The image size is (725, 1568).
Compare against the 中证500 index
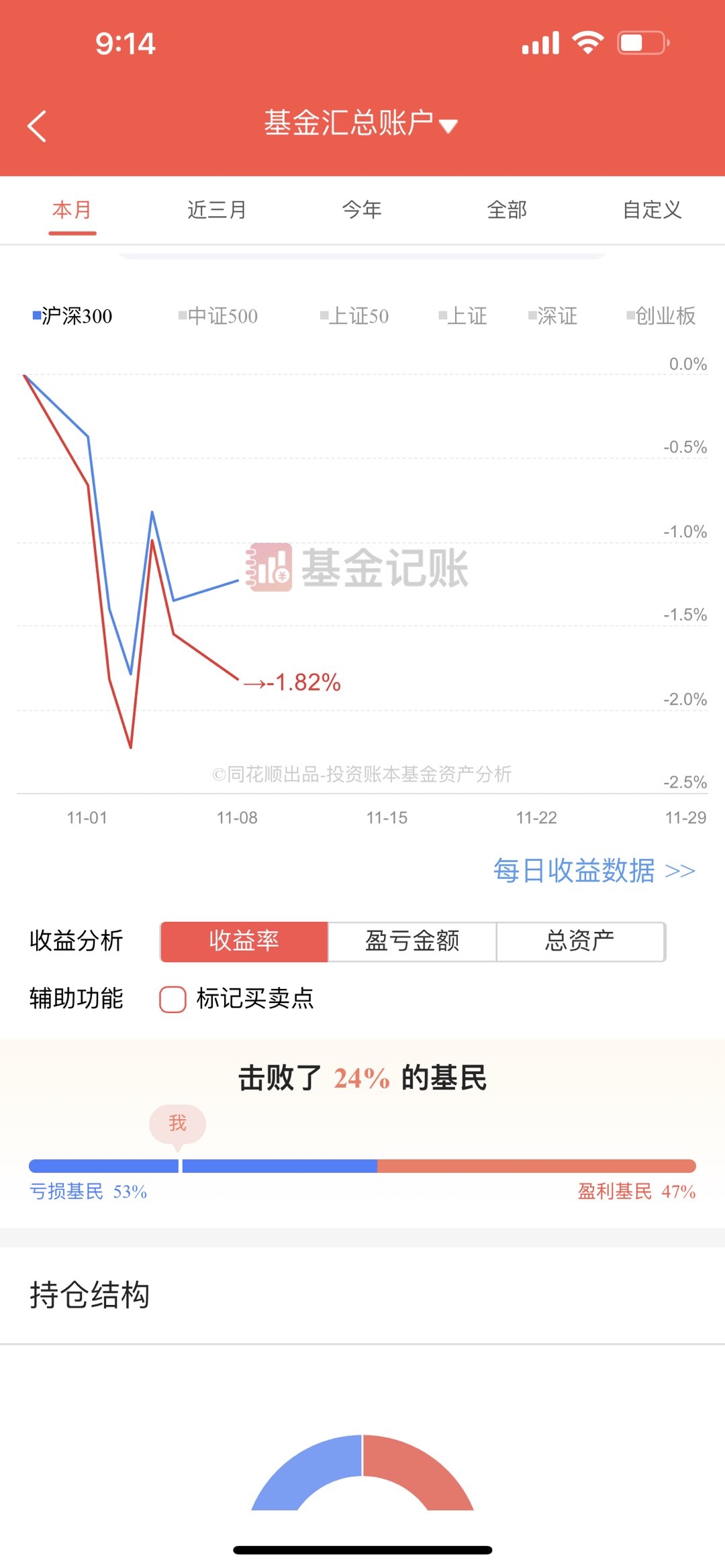click(x=218, y=315)
